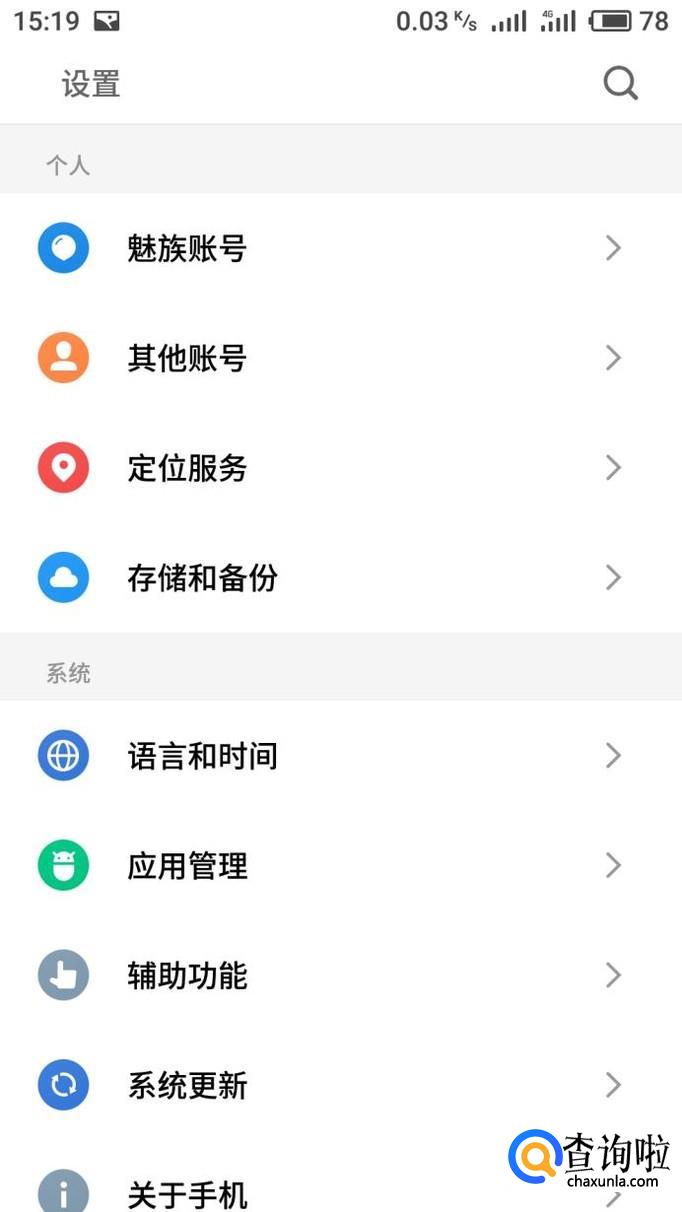The width and height of the screenshot is (682, 1212).
Task: Go to 其他账号
Action: (x=187, y=358)
